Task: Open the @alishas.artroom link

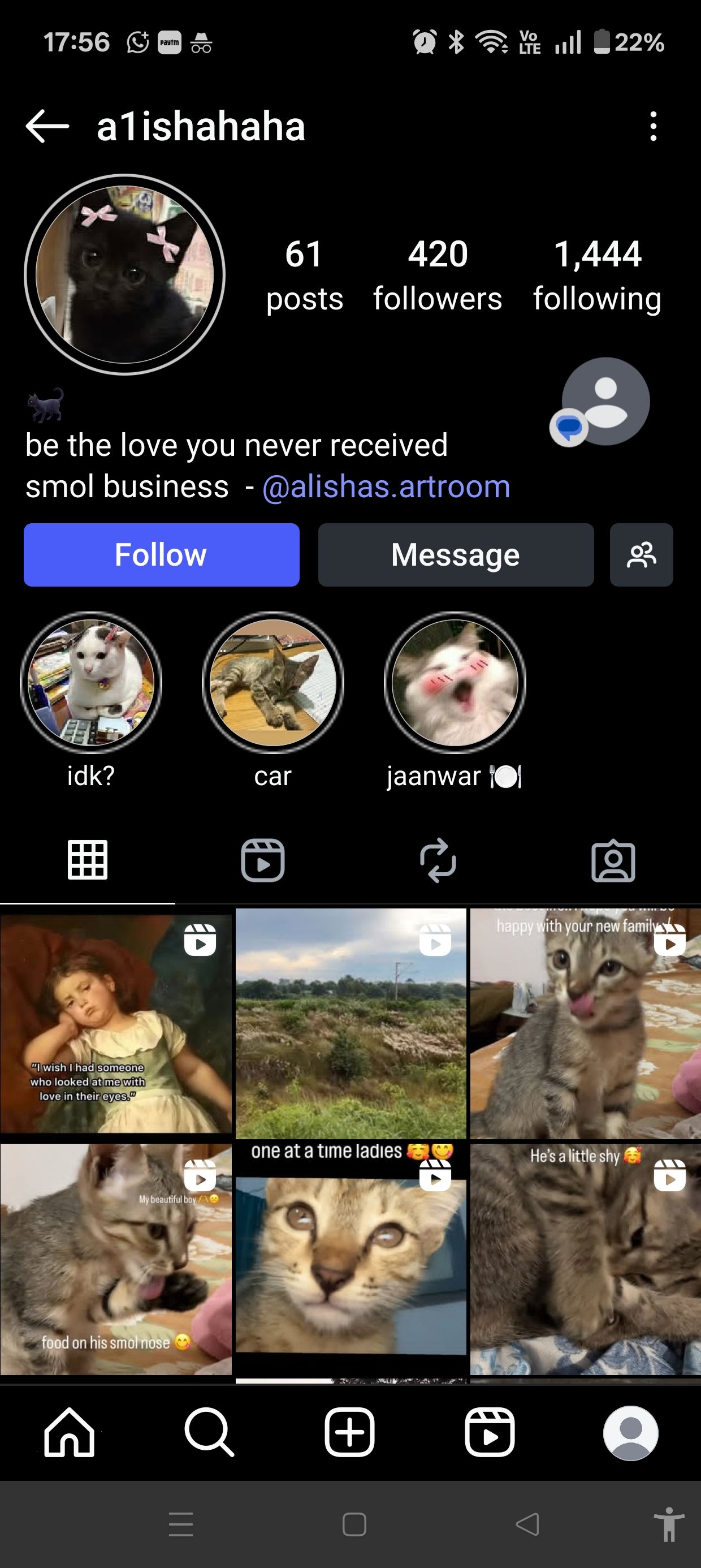Action: click(386, 487)
